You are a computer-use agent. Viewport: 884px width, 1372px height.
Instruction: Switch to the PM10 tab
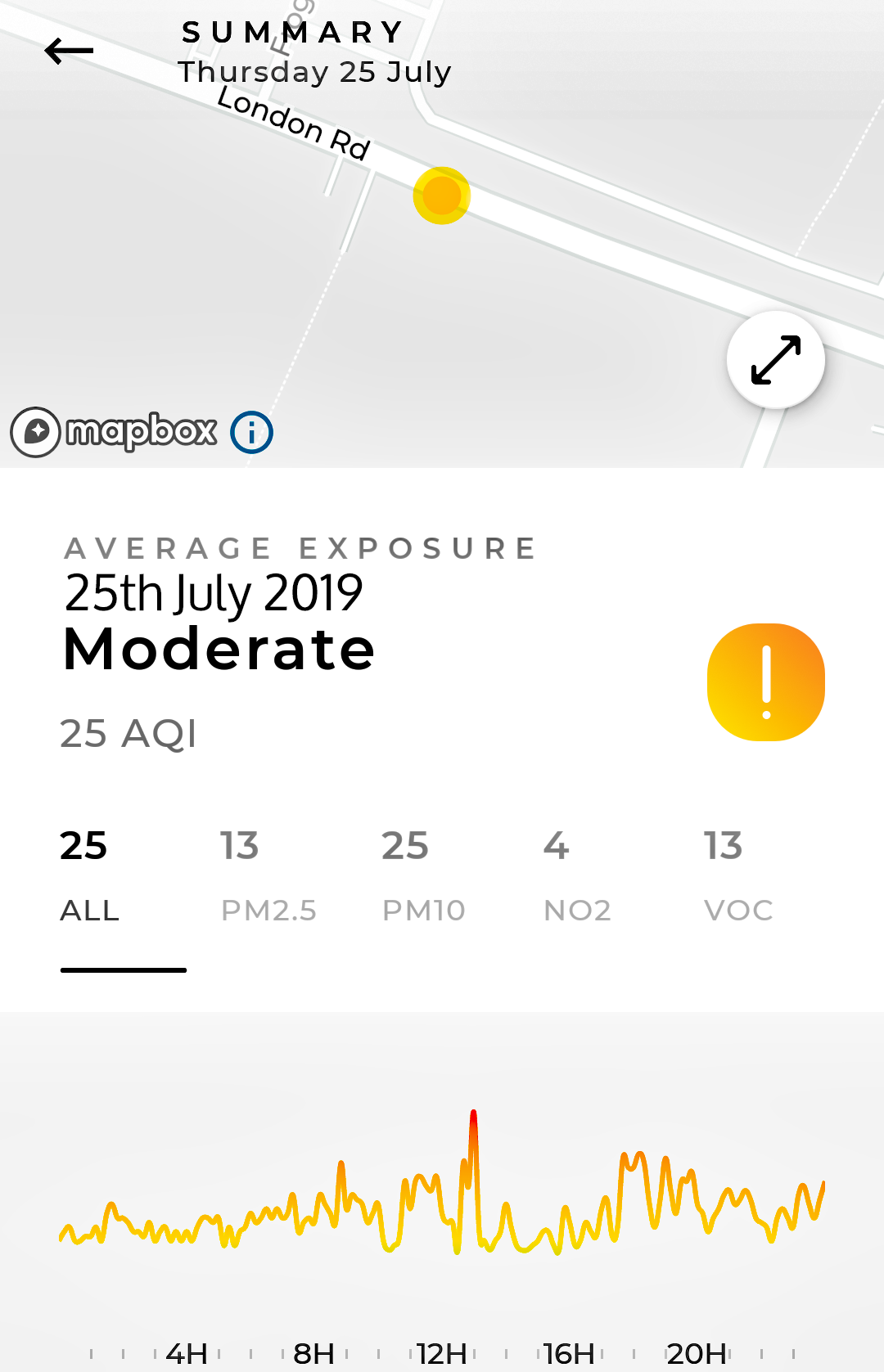coord(423,875)
